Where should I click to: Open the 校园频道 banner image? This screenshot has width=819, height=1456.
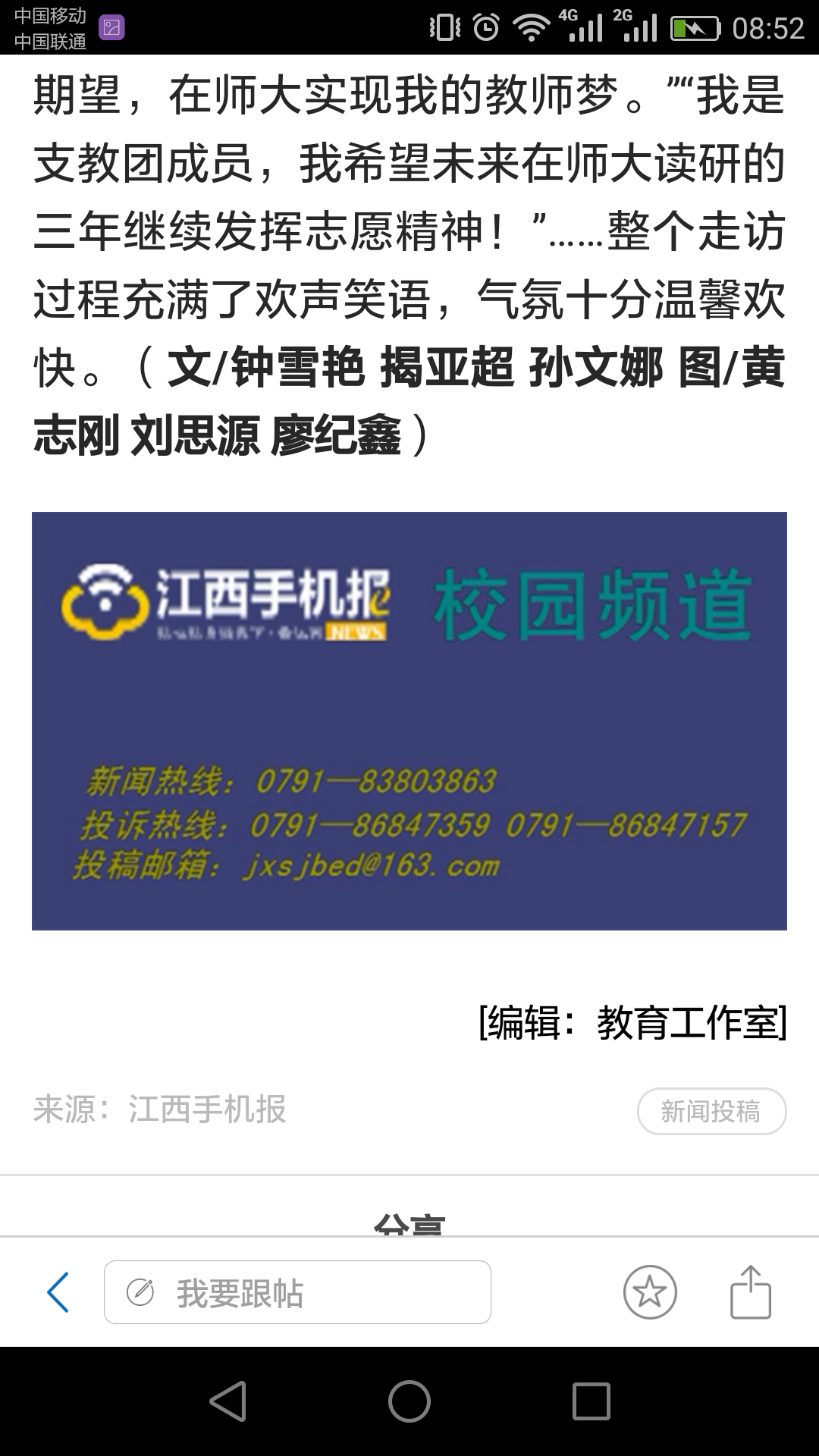coord(409,720)
